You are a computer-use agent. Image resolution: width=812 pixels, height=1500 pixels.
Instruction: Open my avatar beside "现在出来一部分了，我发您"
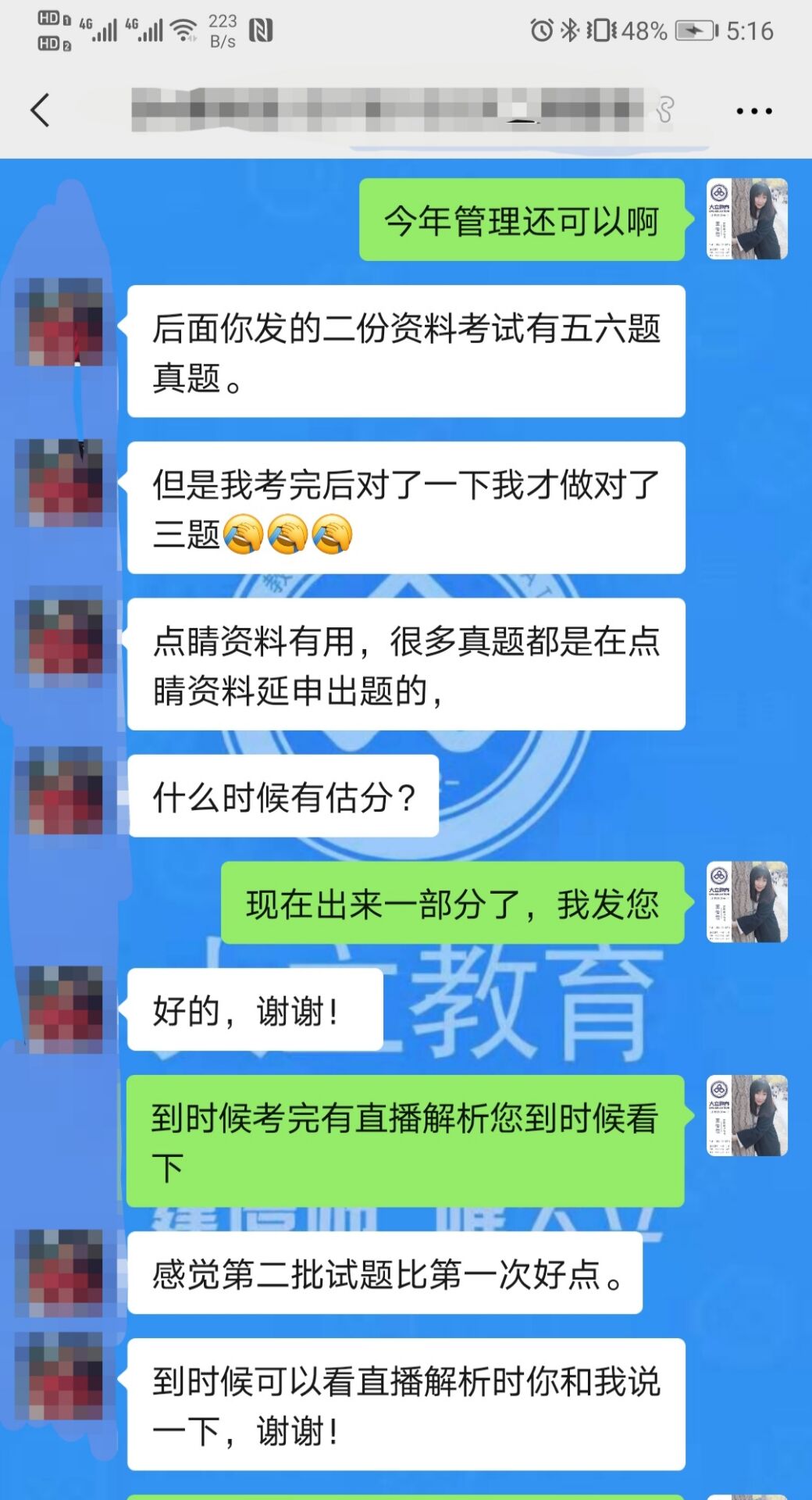pyautogui.click(x=746, y=902)
